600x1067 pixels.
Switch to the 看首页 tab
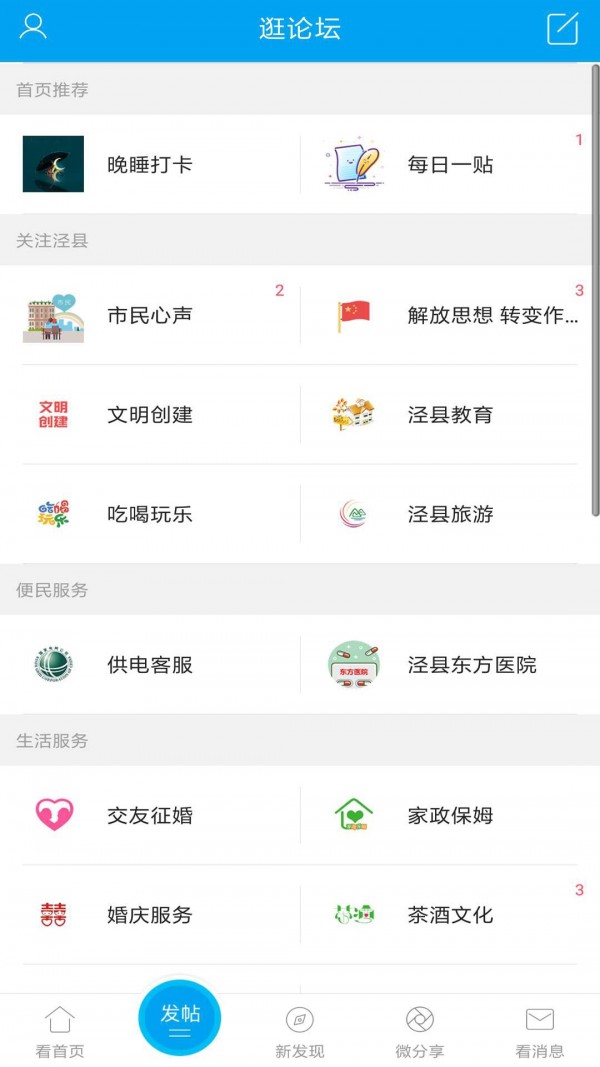point(60,1031)
